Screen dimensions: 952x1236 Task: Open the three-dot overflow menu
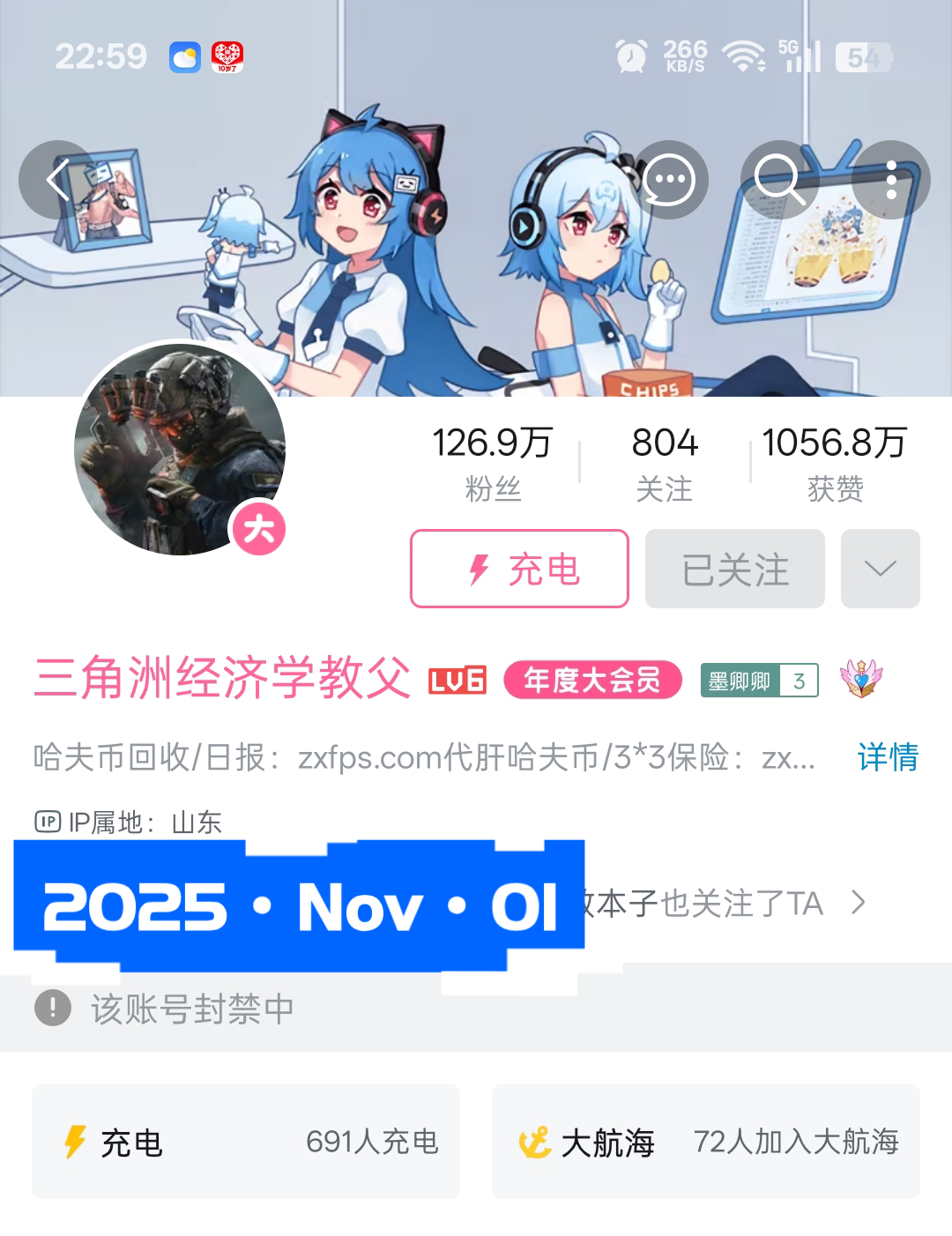pos(891,180)
